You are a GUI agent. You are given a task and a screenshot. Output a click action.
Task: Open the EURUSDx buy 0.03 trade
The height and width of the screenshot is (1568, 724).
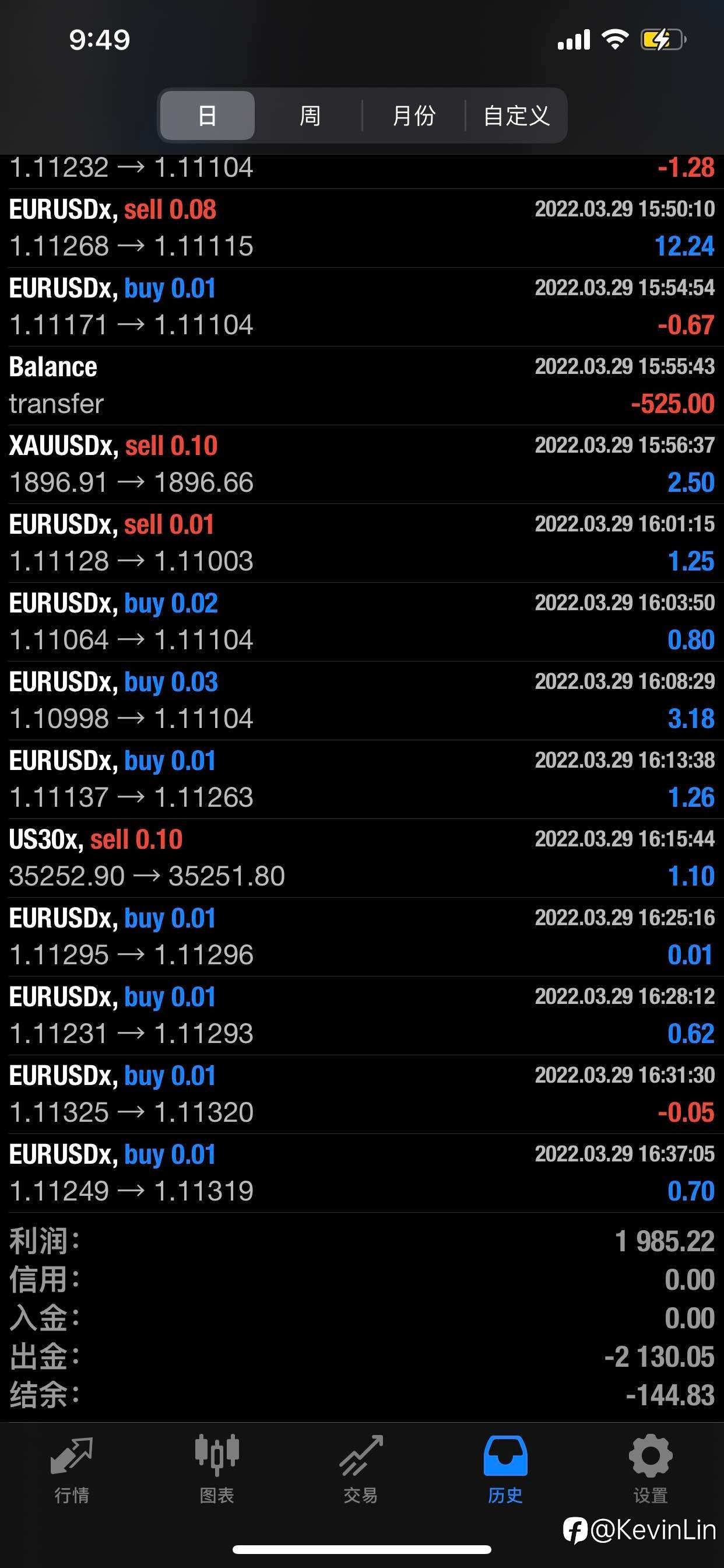362,701
